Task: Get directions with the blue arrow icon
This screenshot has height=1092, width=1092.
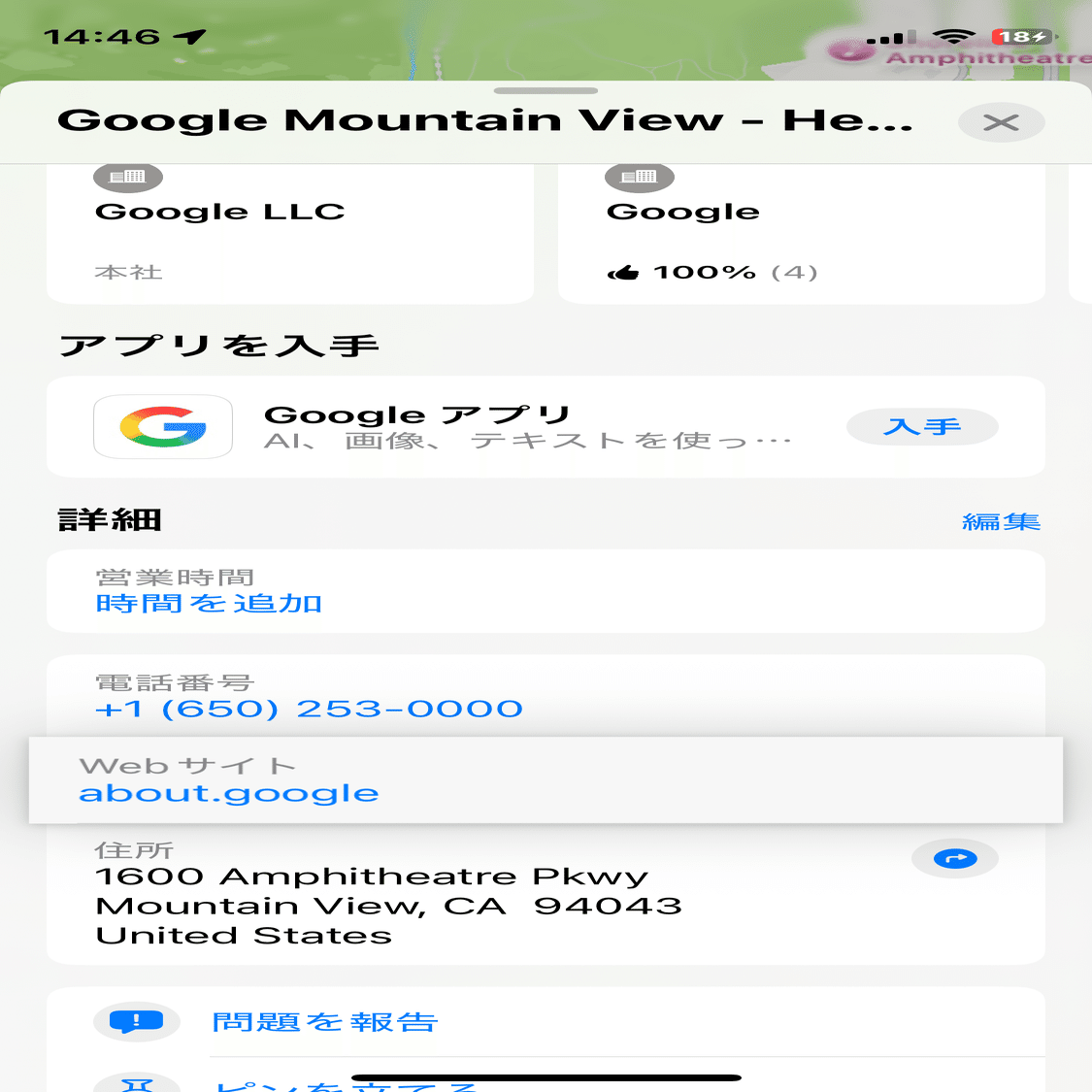Action: pyautogui.click(x=954, y=859)
